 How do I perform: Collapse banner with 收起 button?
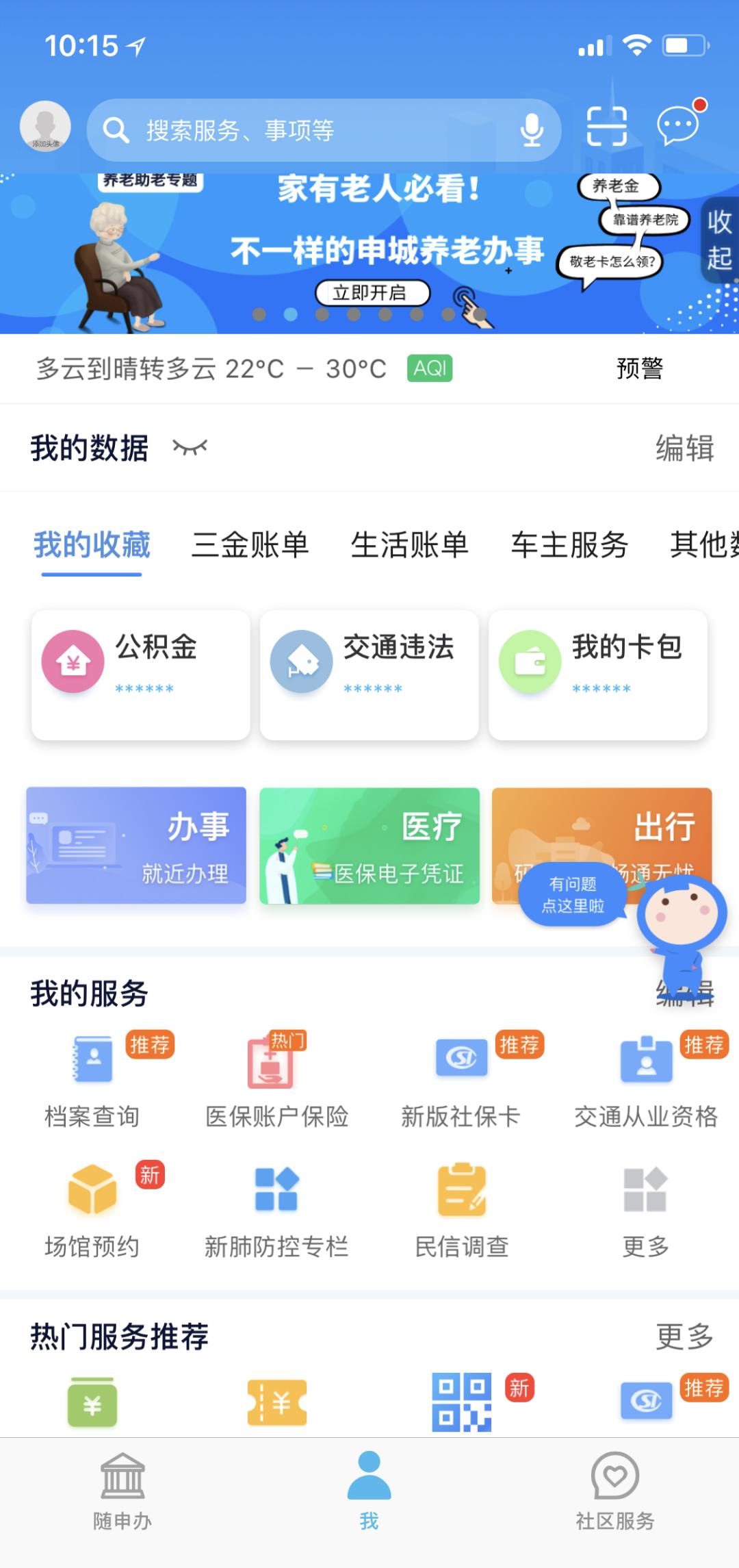tap(719, 240)
